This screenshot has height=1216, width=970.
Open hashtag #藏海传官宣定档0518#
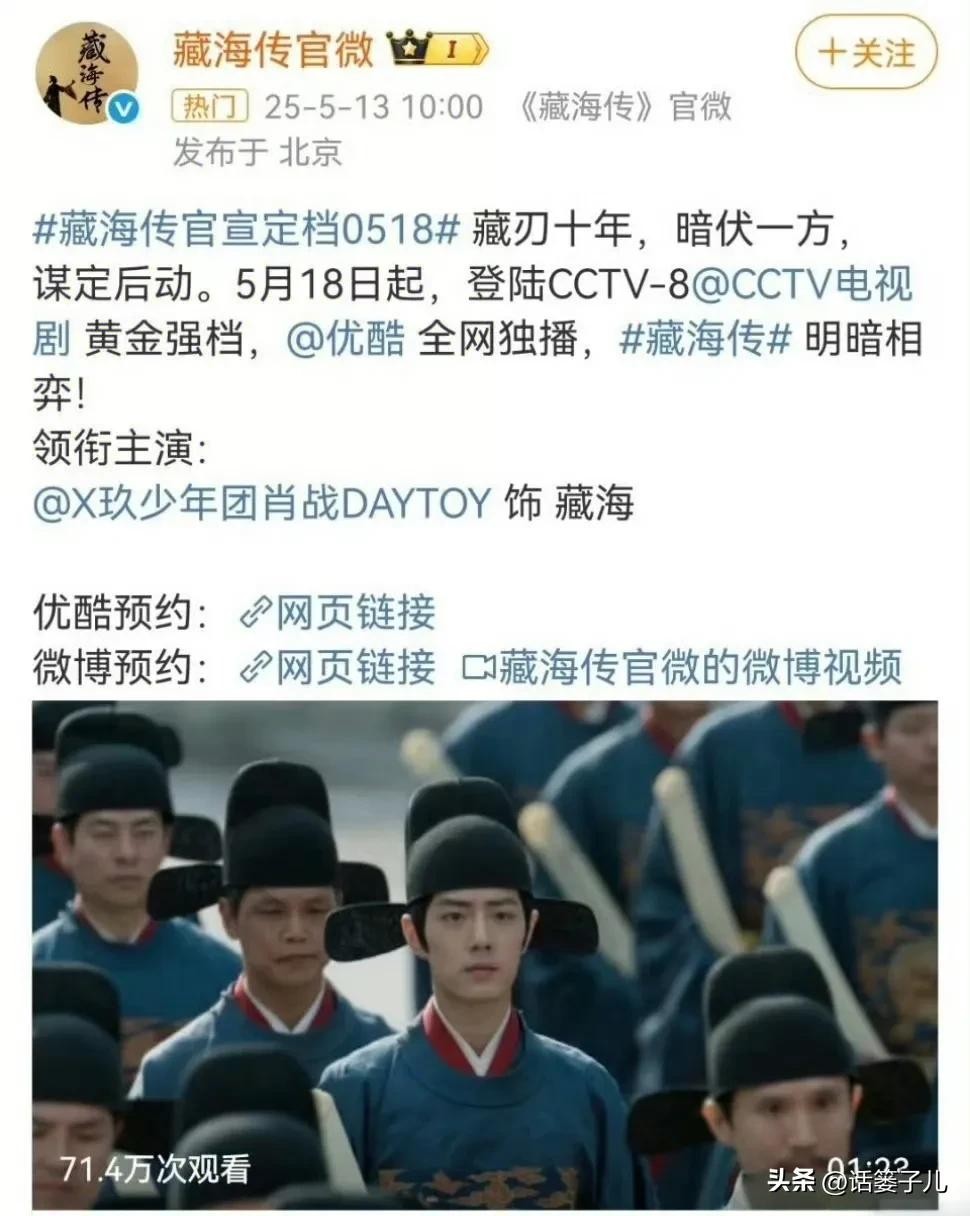[x=246, y=233]
